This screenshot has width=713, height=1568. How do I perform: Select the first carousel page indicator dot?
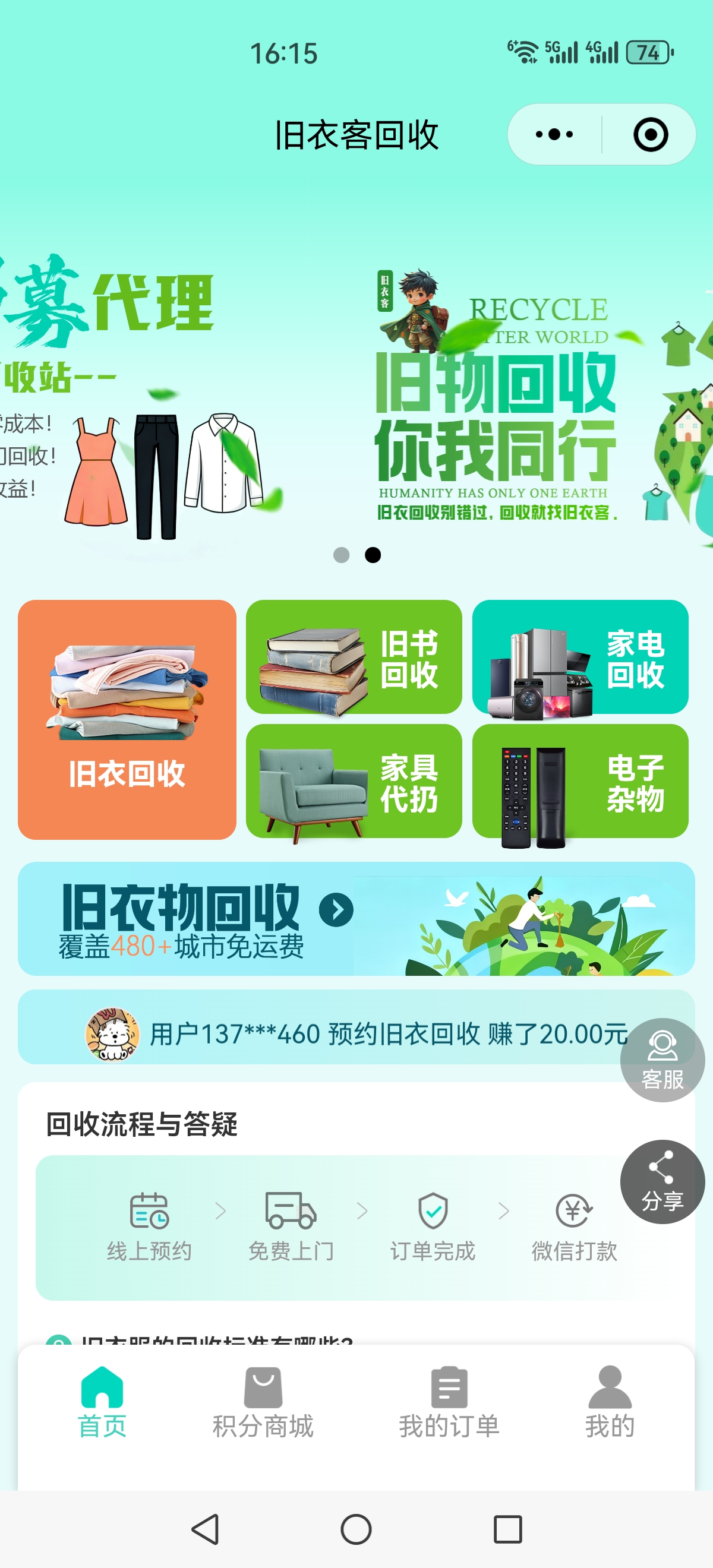tap(341, 555)
